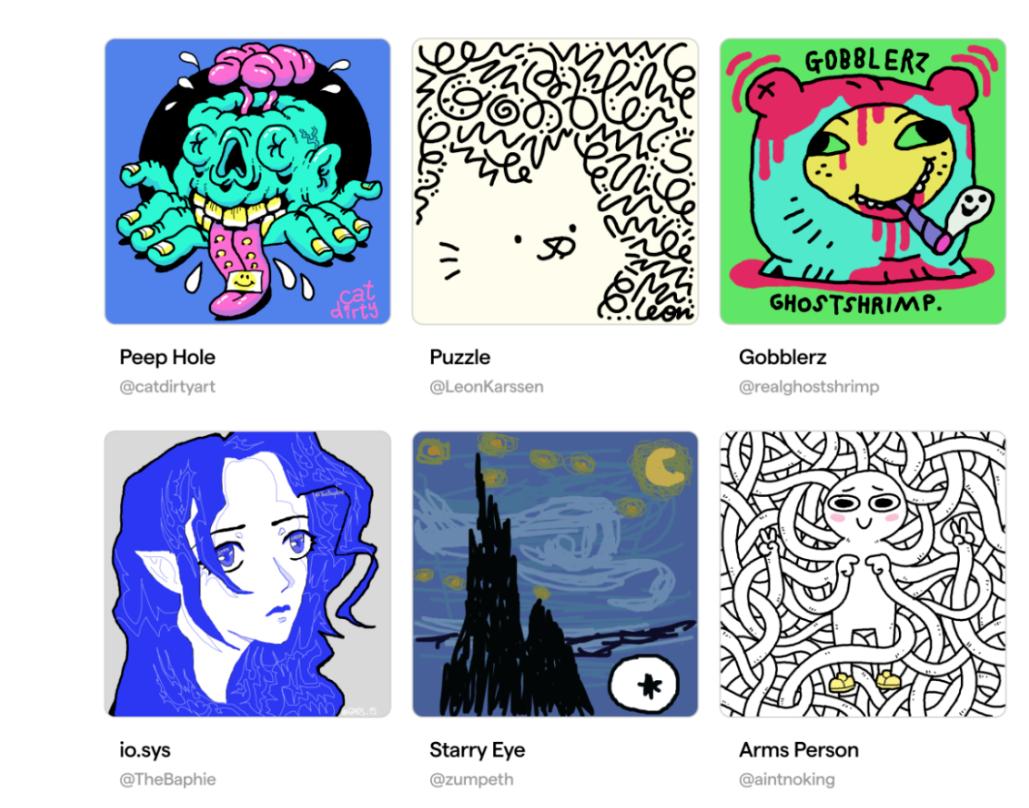
Task: View the Starry Eye artwork tile
Action: (x=555, y=574)
